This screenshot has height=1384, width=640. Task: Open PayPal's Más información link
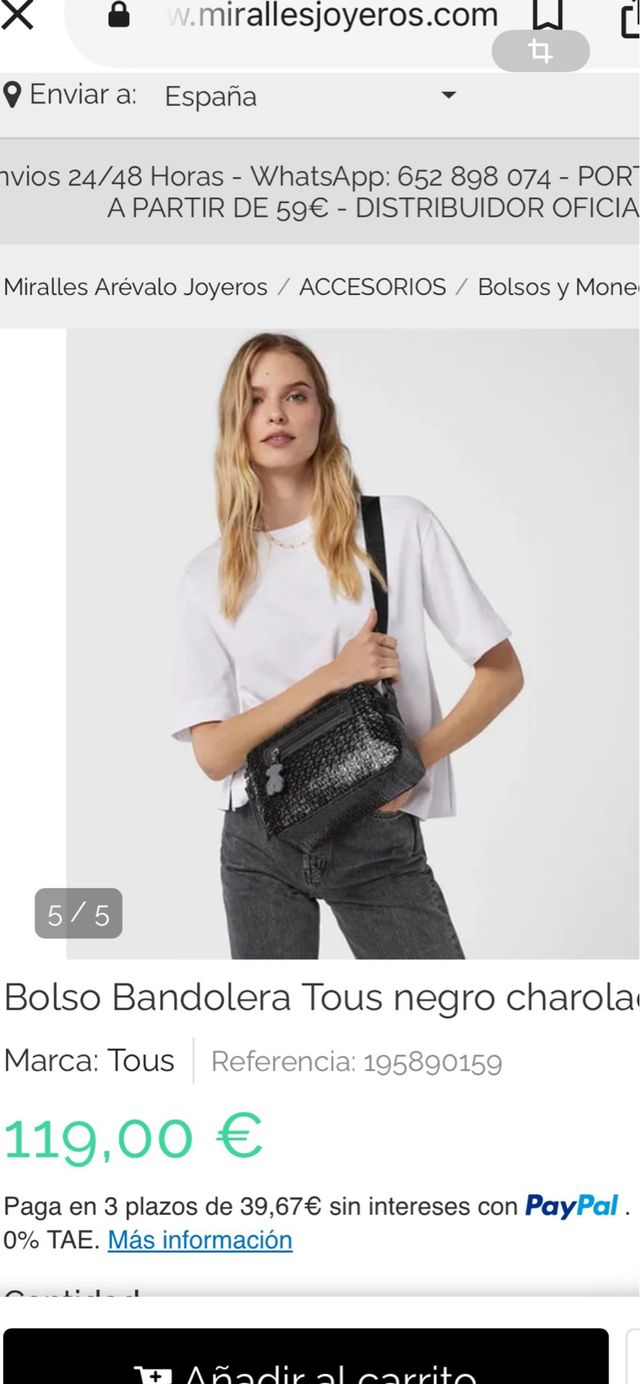[200, 1240]
